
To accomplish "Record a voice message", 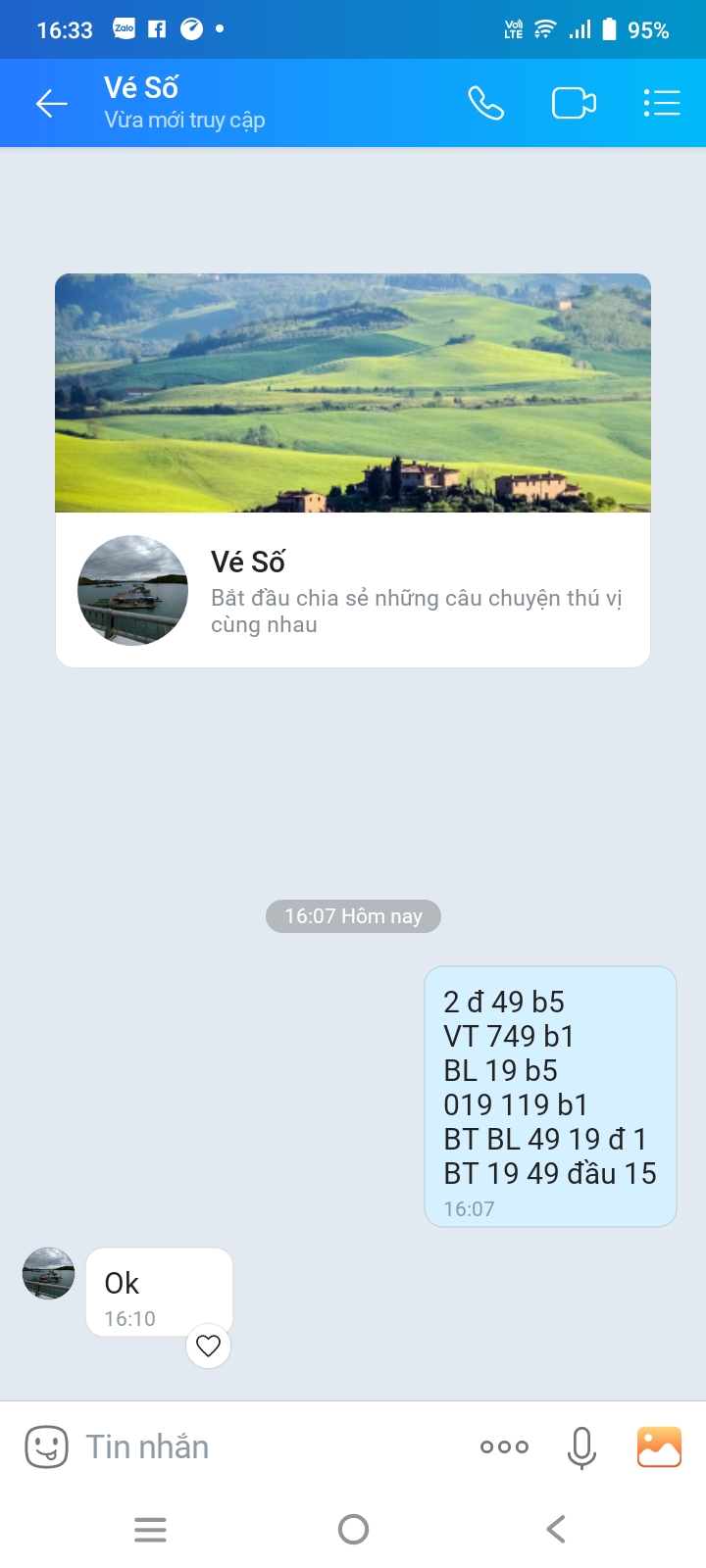I will (581, 1446).
